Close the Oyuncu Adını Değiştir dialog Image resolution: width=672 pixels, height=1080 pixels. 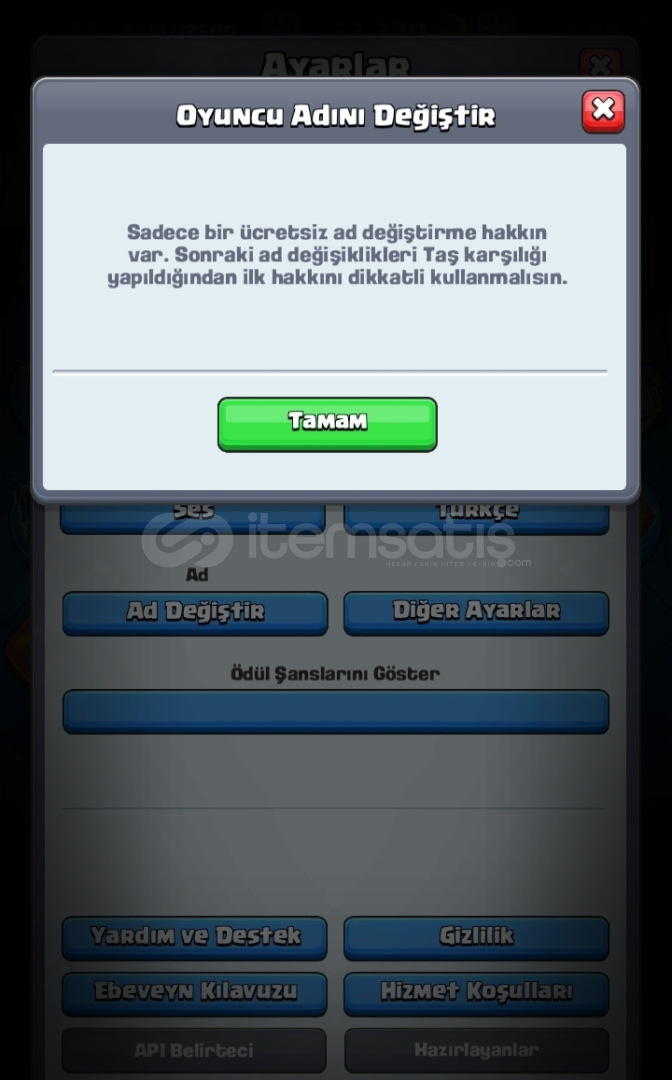point(603,111)
